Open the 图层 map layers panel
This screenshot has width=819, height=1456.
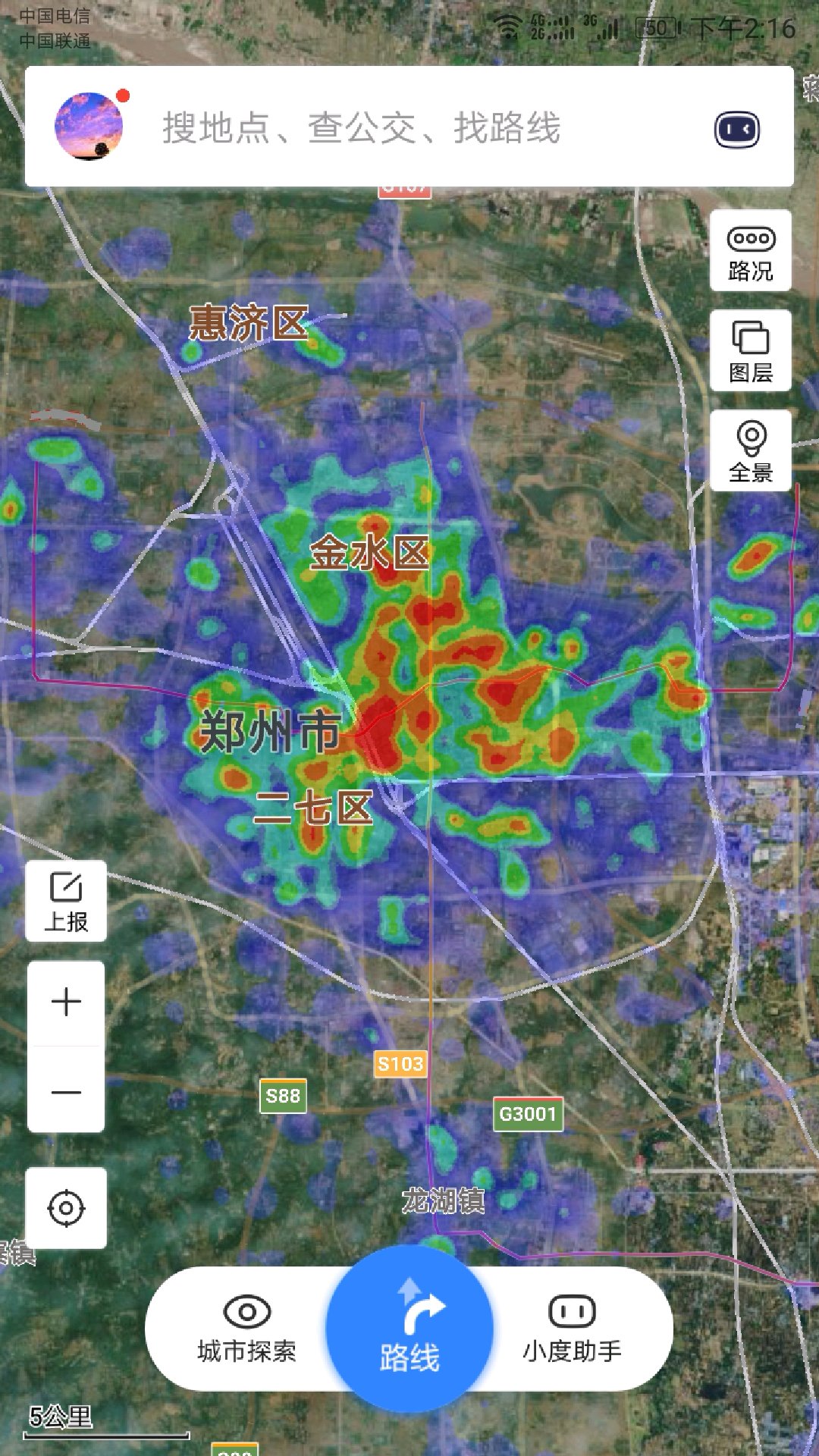click(750, 351)
